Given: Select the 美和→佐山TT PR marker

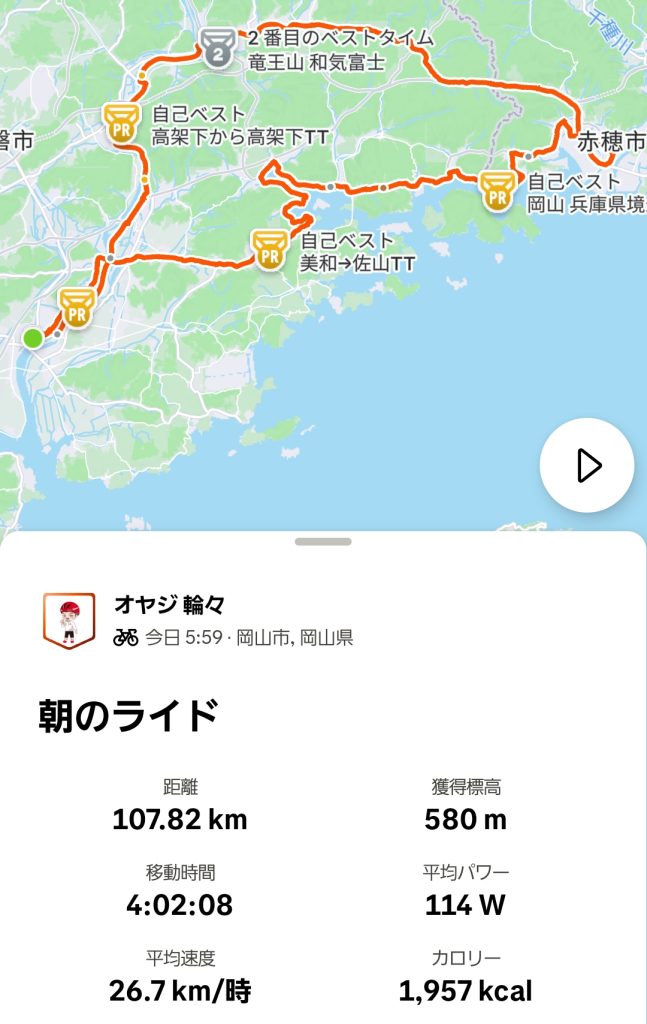Looking at the screenshot, I should pos(268,250).
